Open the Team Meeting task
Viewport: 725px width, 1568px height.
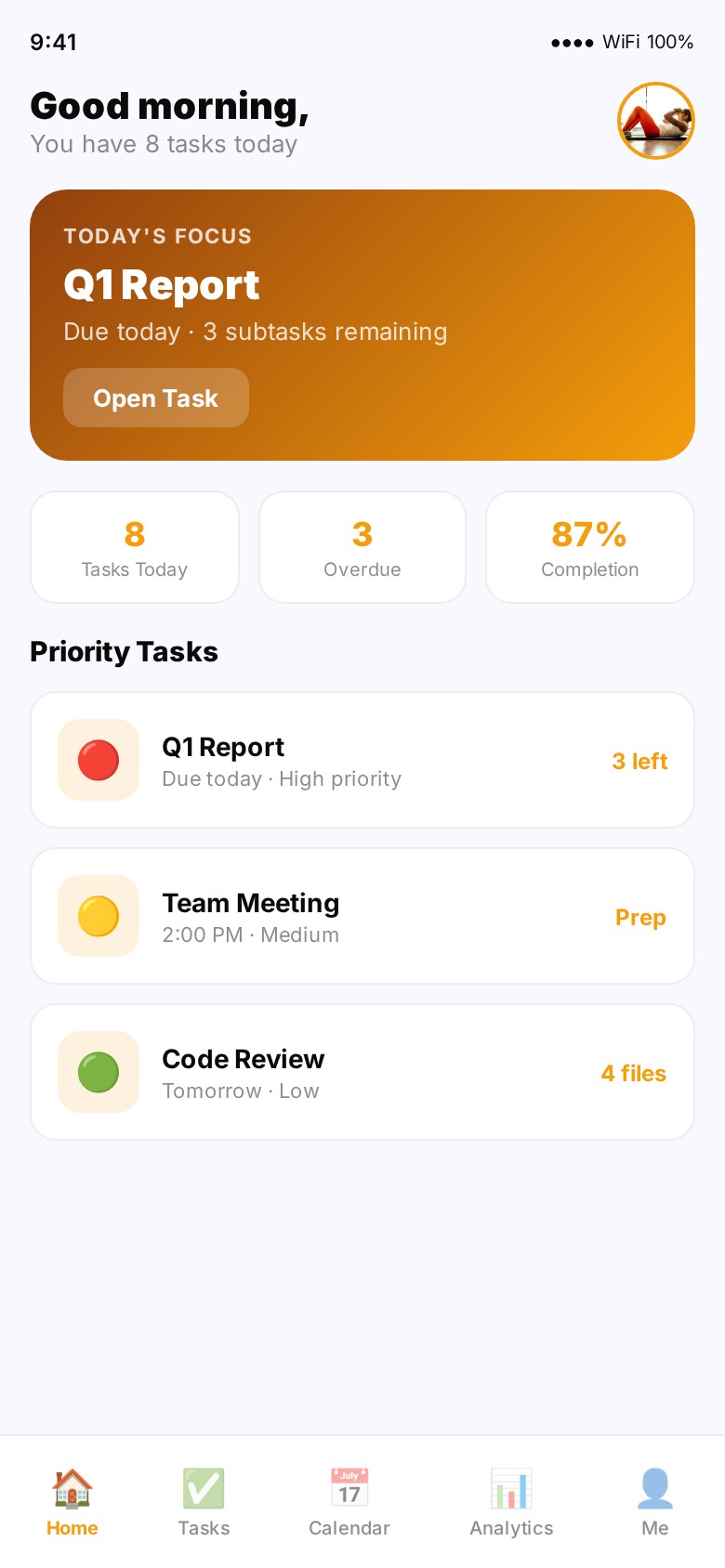point(362,916)
